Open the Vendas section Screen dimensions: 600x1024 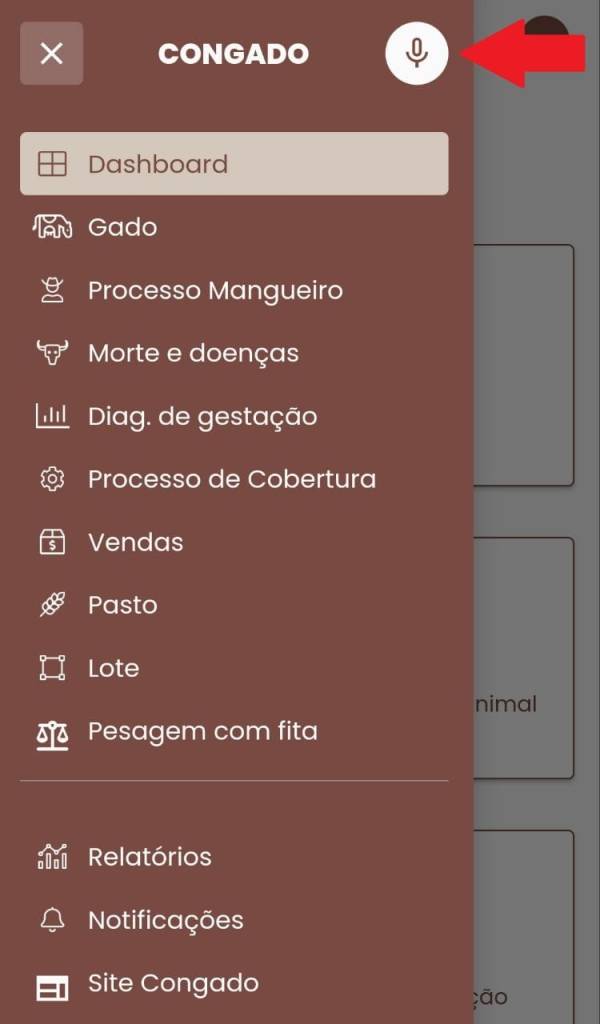pyautogui.click(x=135, y=542)
